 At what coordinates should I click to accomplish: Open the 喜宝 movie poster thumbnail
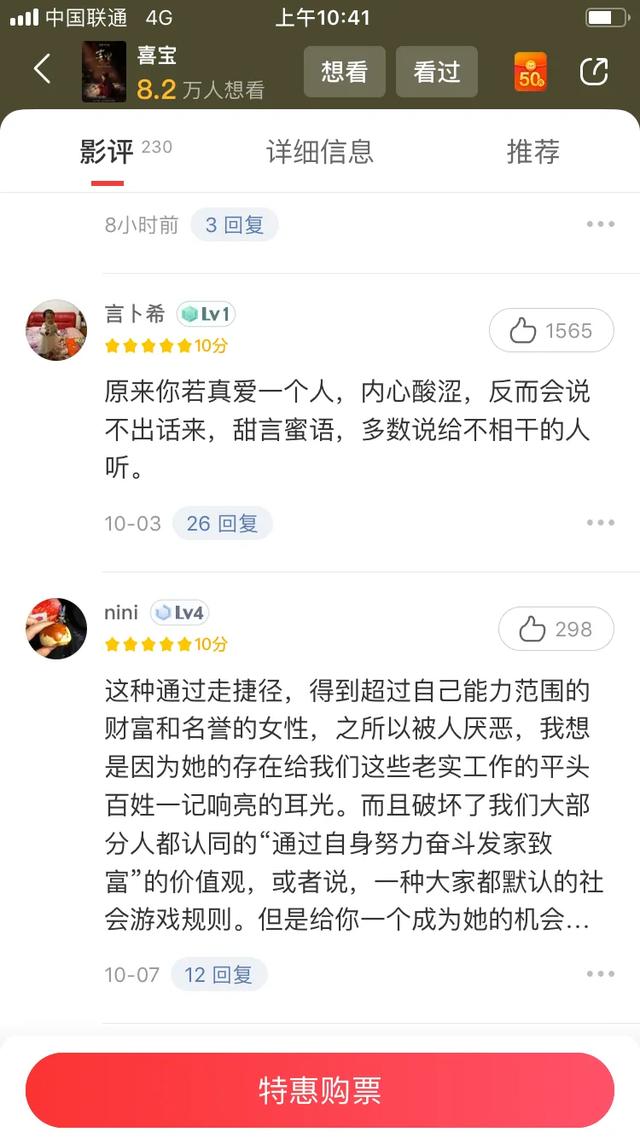point(104,71)
